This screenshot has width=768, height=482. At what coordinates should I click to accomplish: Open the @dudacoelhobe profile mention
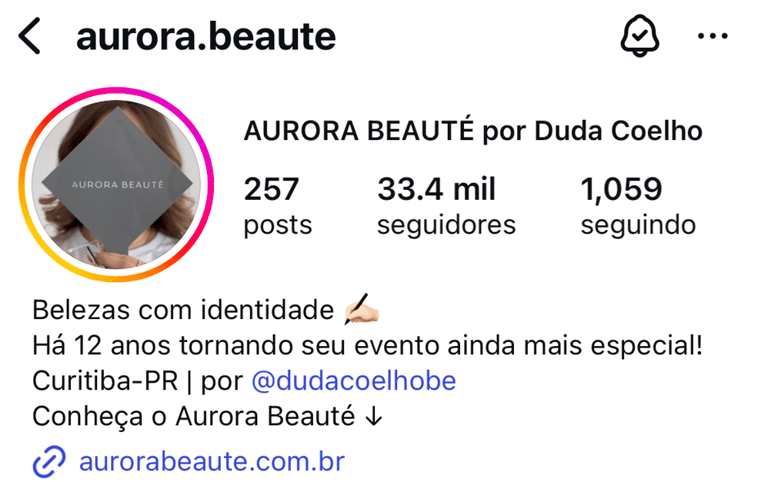(354, 381)
